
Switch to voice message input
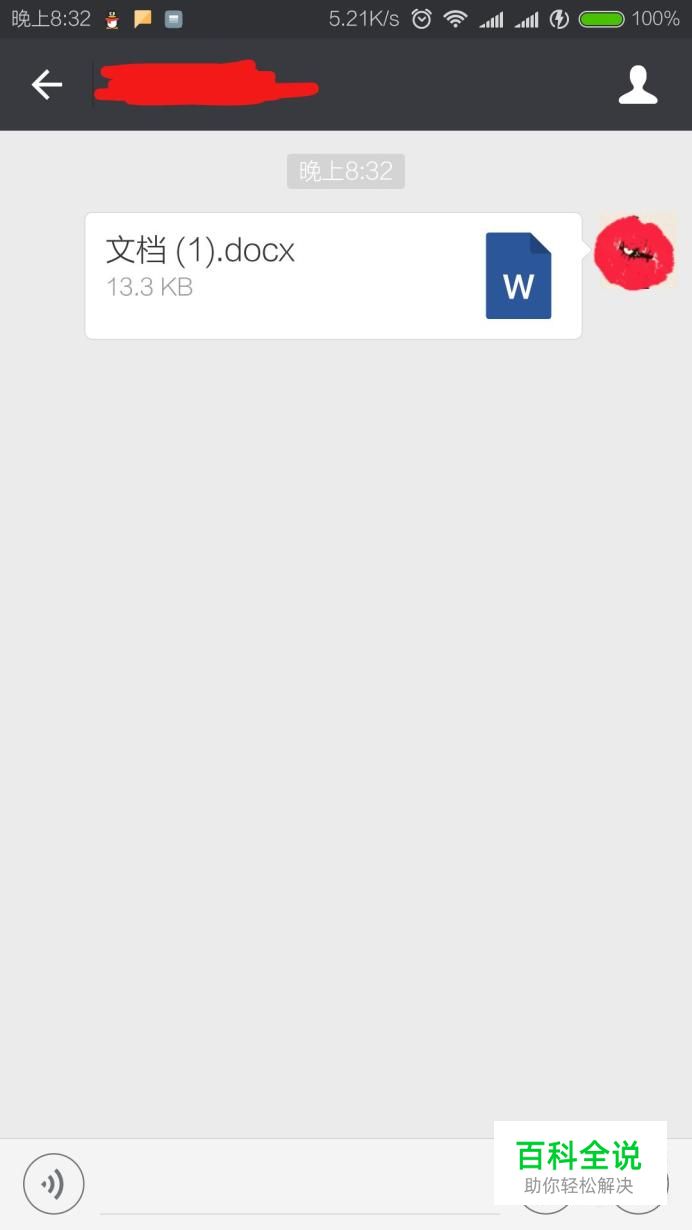click(x=54, y=1184)
